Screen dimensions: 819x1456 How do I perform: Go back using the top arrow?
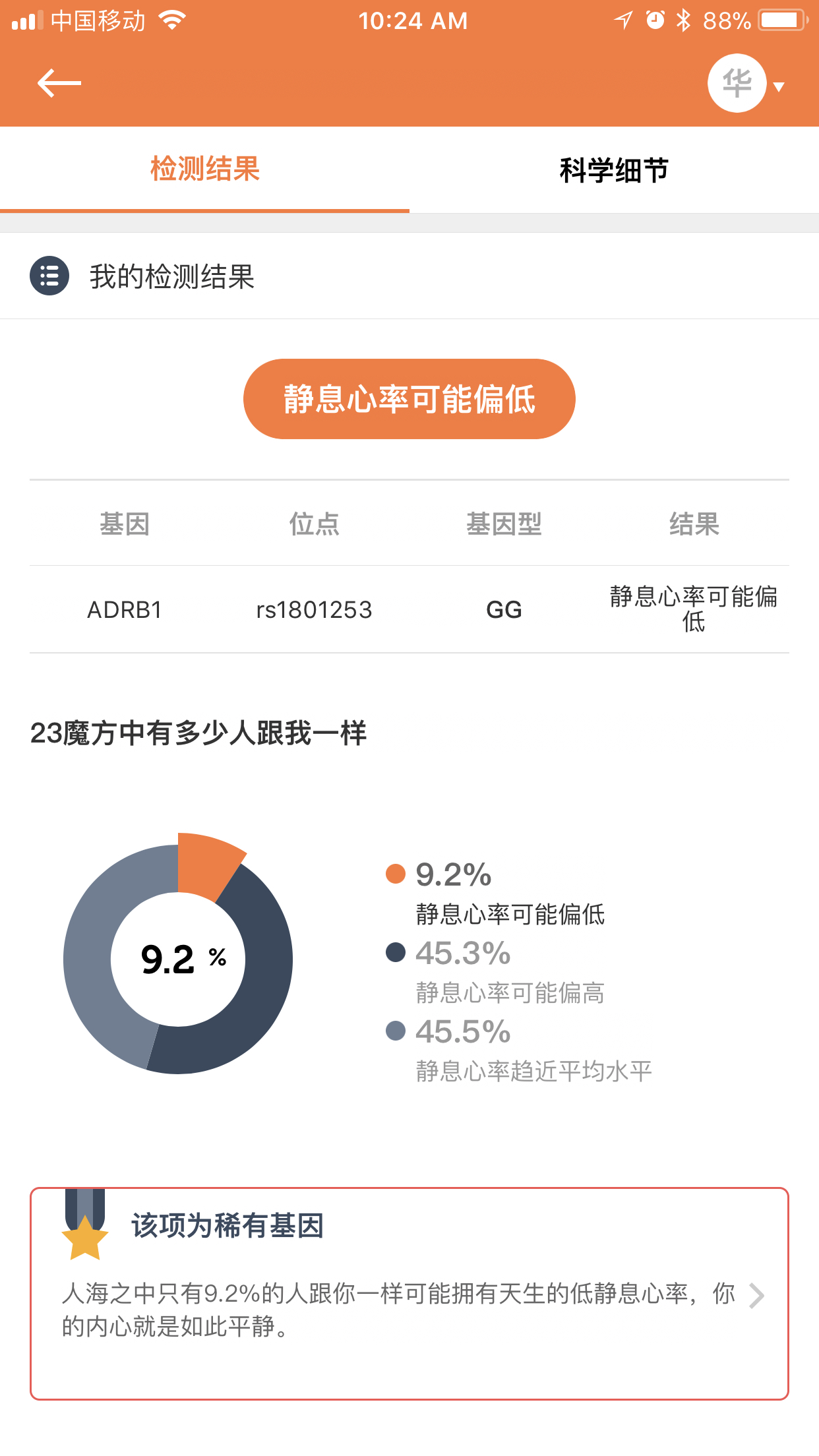point(59,83)
